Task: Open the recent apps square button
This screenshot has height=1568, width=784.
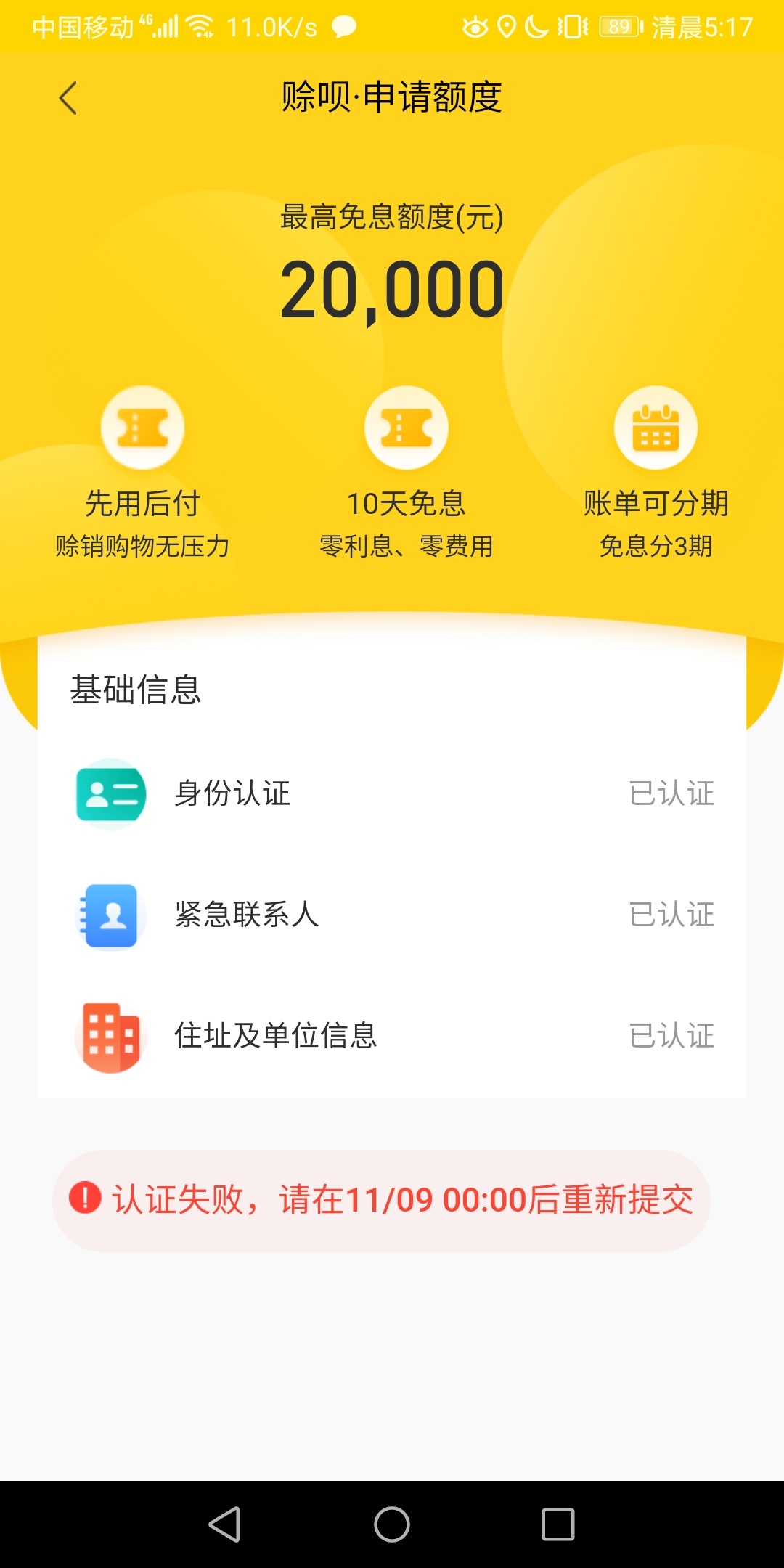Action: 558,1524
